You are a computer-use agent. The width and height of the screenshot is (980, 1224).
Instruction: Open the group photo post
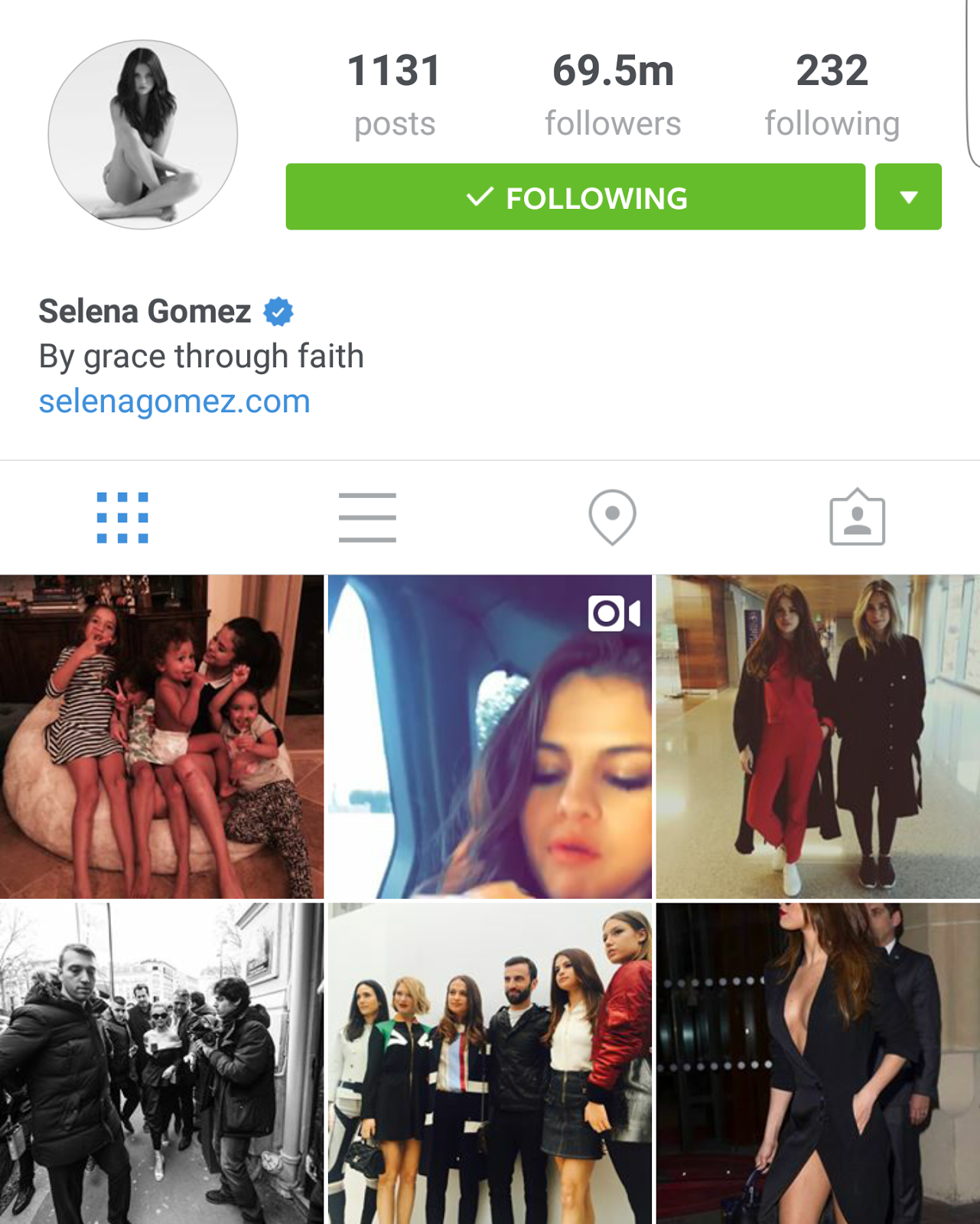[490, 1063]
